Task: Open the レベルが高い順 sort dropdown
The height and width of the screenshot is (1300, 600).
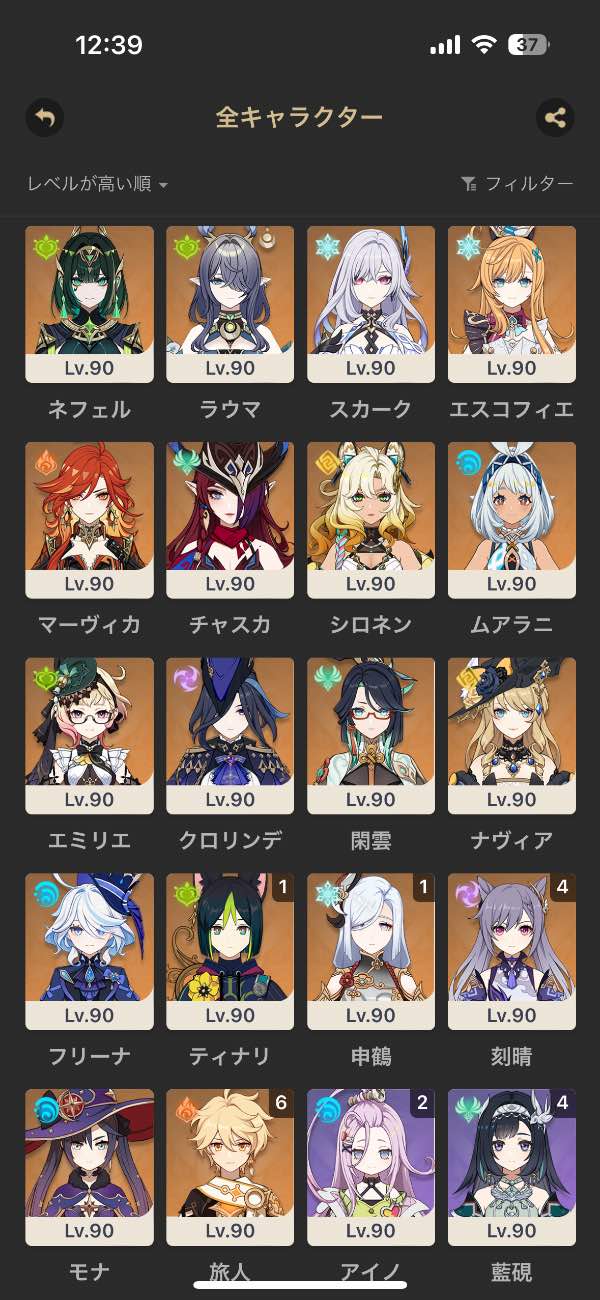Action: click(97, 184)
